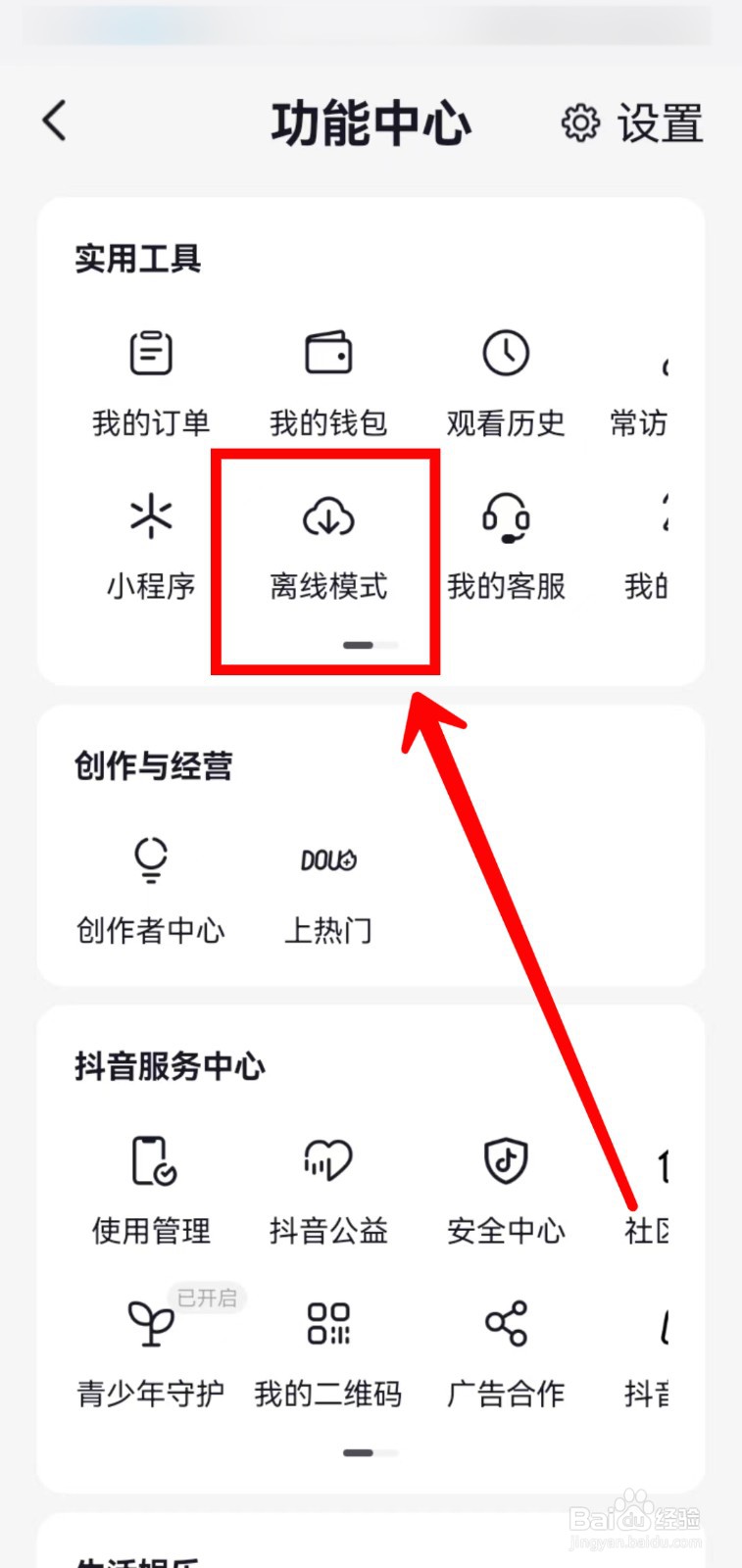Open 抖音公益 charity icon
The image size is (742, 1568).
[327, 1164]
